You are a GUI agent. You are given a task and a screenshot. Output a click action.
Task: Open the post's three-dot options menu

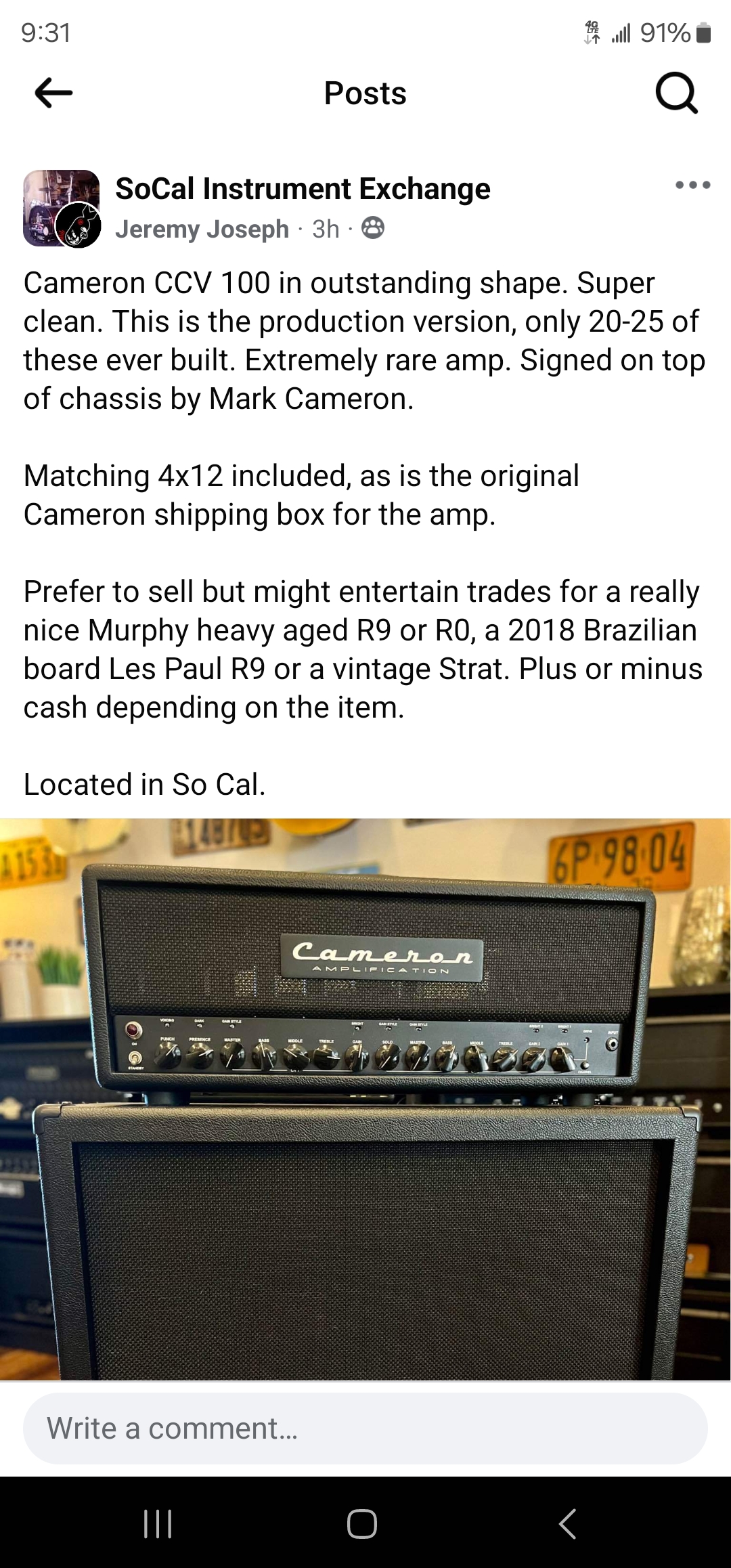pyautogui.click(x=692, y=185)
